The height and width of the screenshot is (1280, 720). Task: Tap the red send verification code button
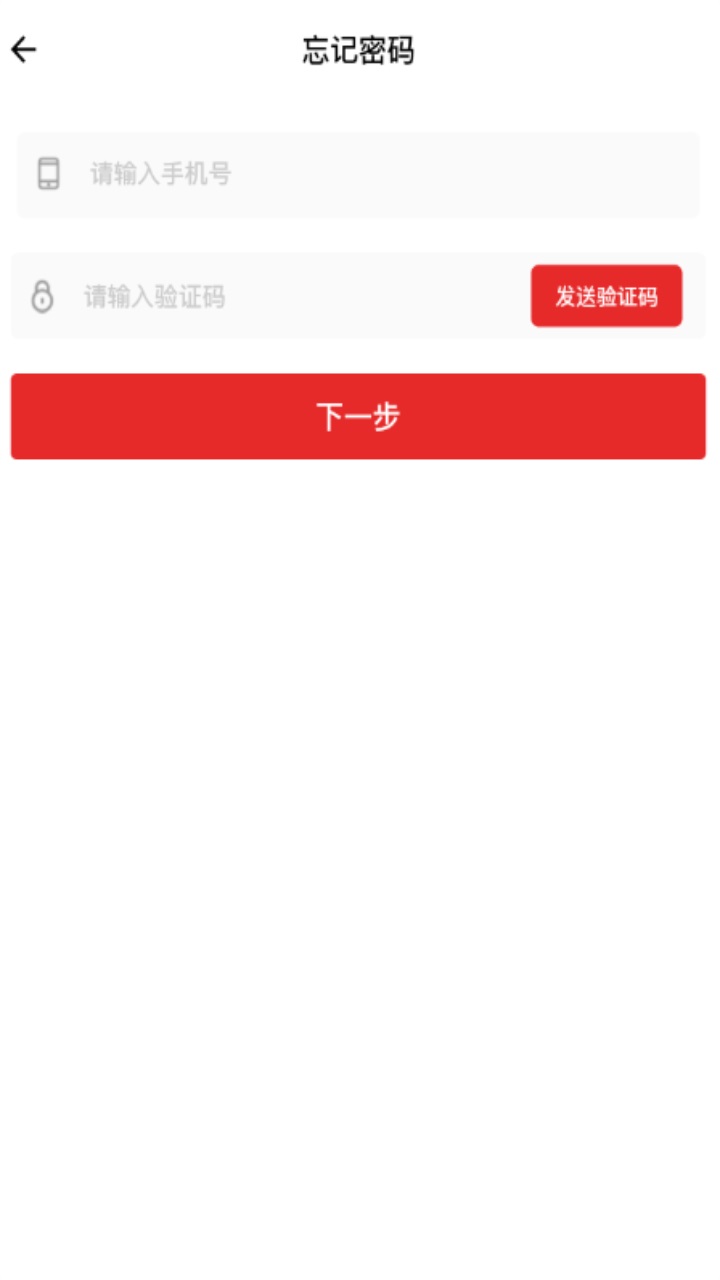coord(606,295)
